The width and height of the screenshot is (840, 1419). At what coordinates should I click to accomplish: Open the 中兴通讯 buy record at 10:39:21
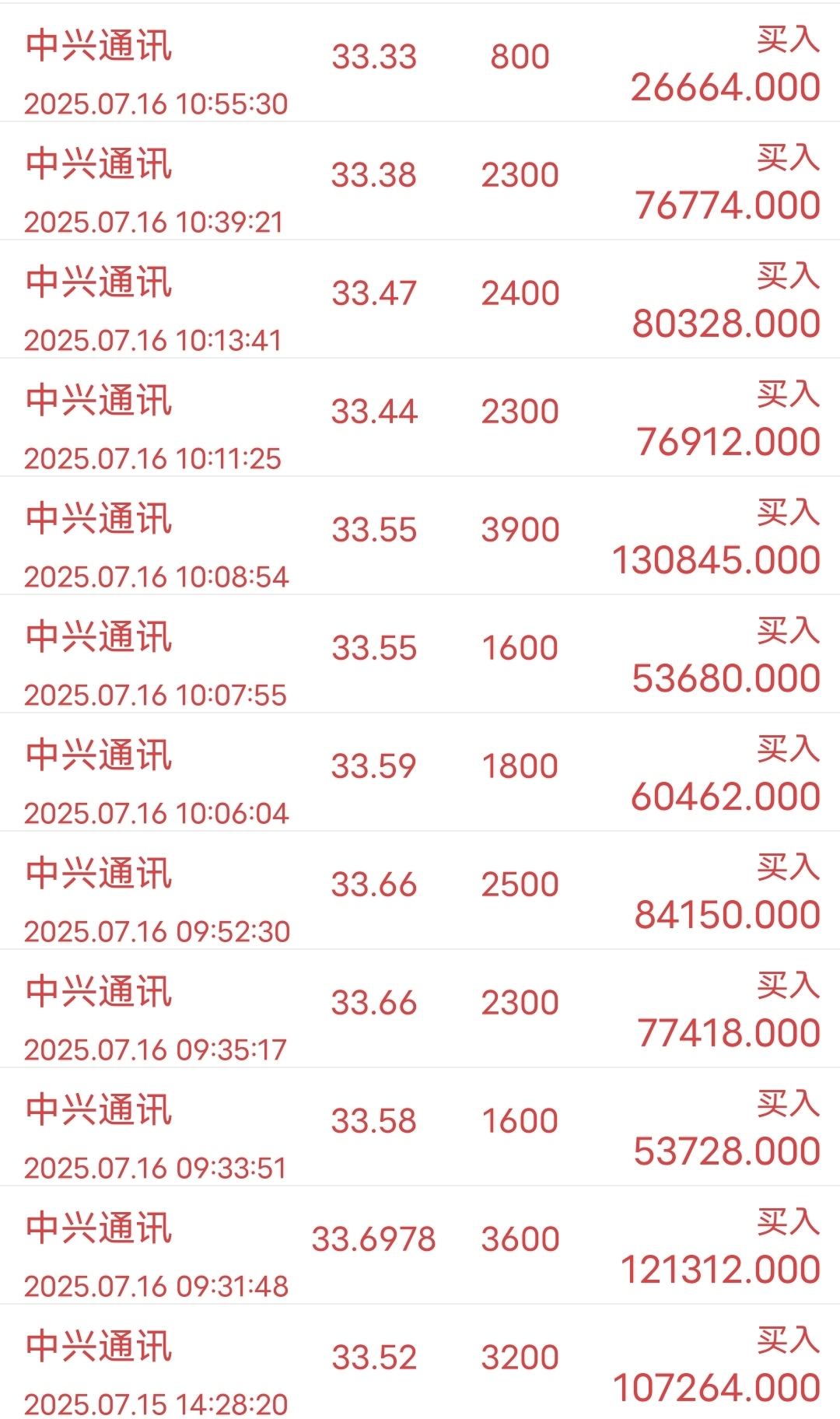click(x=420, y=180)
